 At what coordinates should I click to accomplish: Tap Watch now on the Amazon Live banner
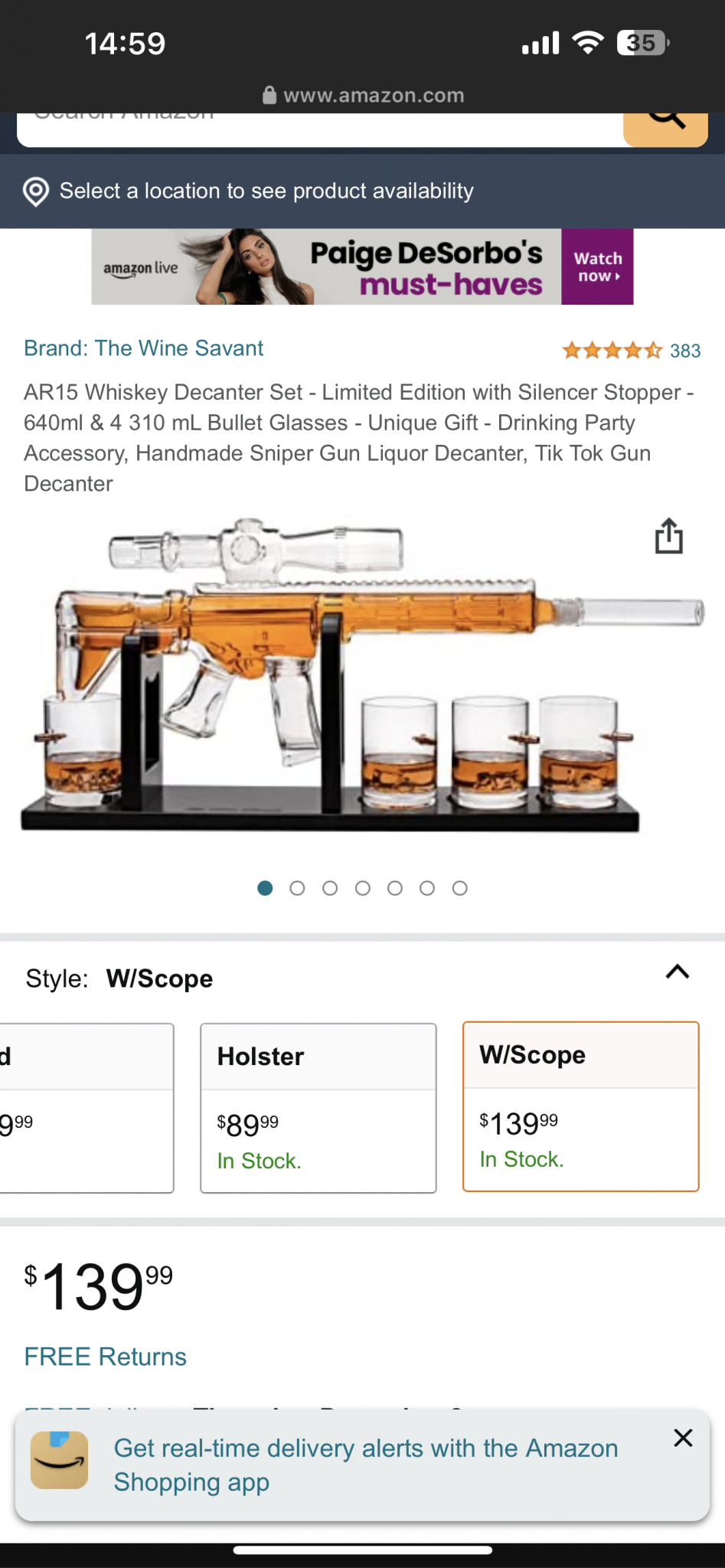tap(597, 267)
